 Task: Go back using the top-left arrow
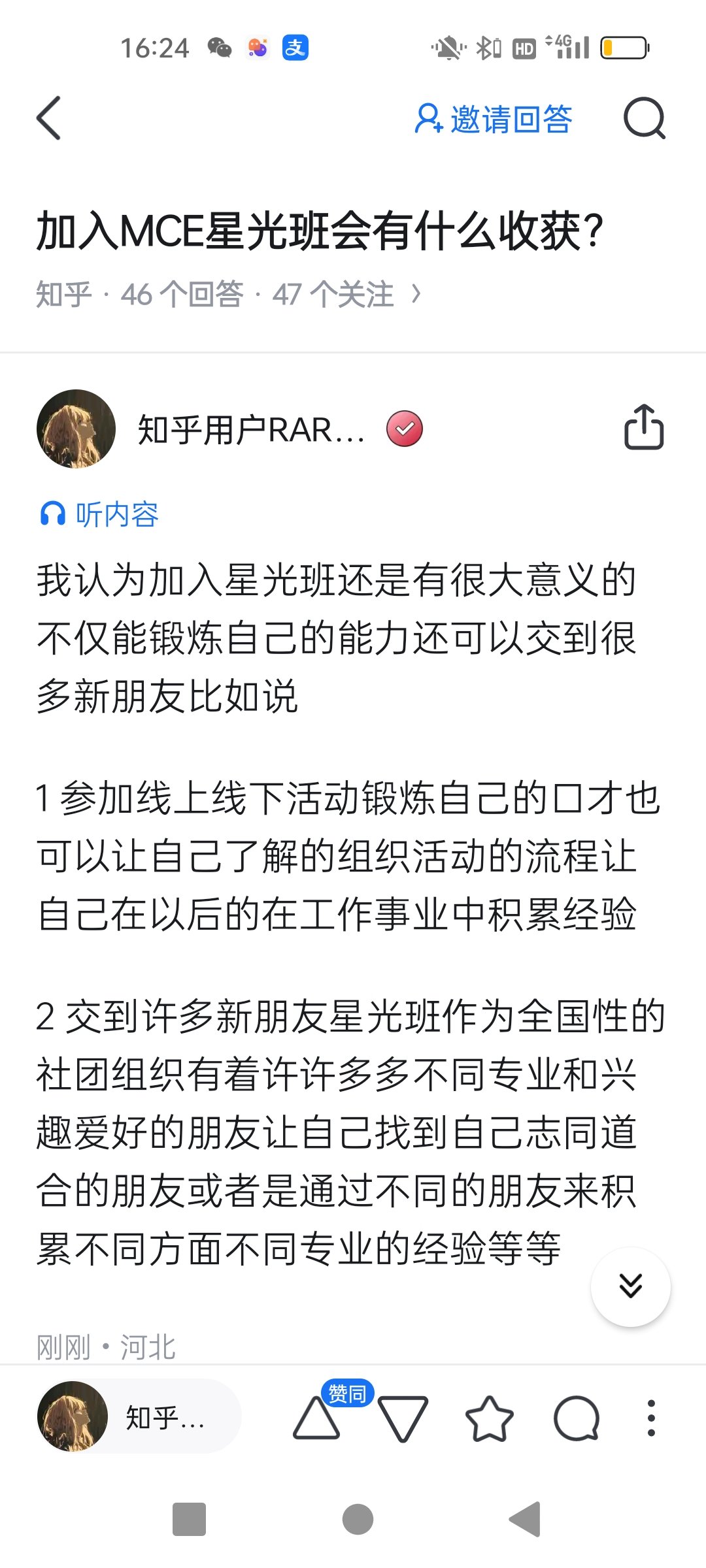pyautogui.click(x=49, y=118)
